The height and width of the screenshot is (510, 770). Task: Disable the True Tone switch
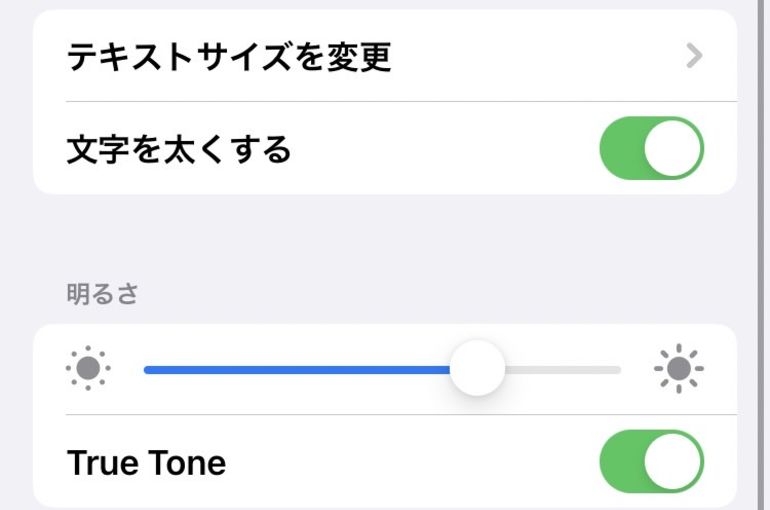(651, 461)
